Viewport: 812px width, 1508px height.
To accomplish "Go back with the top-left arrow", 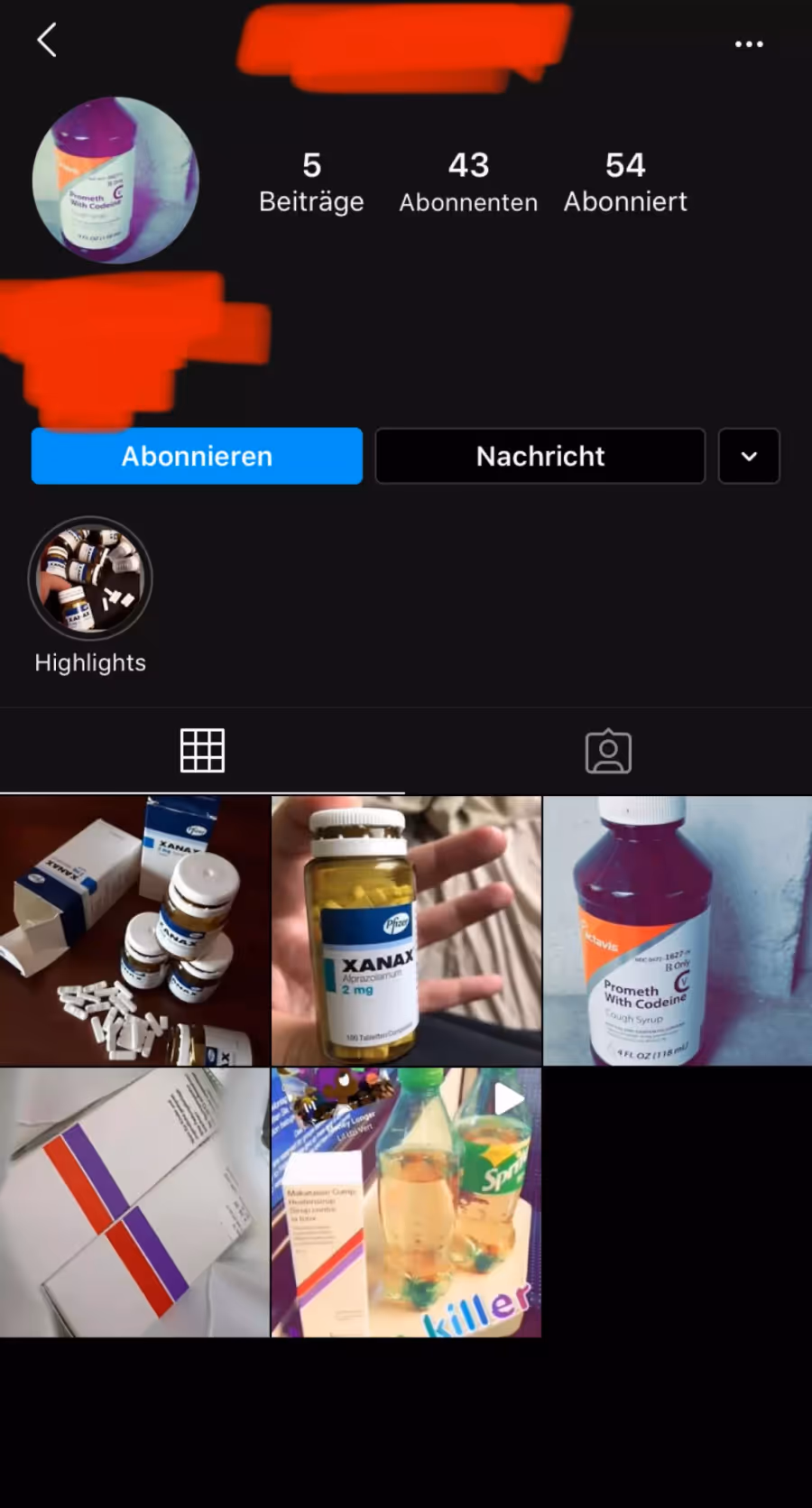I will (47, 40).
